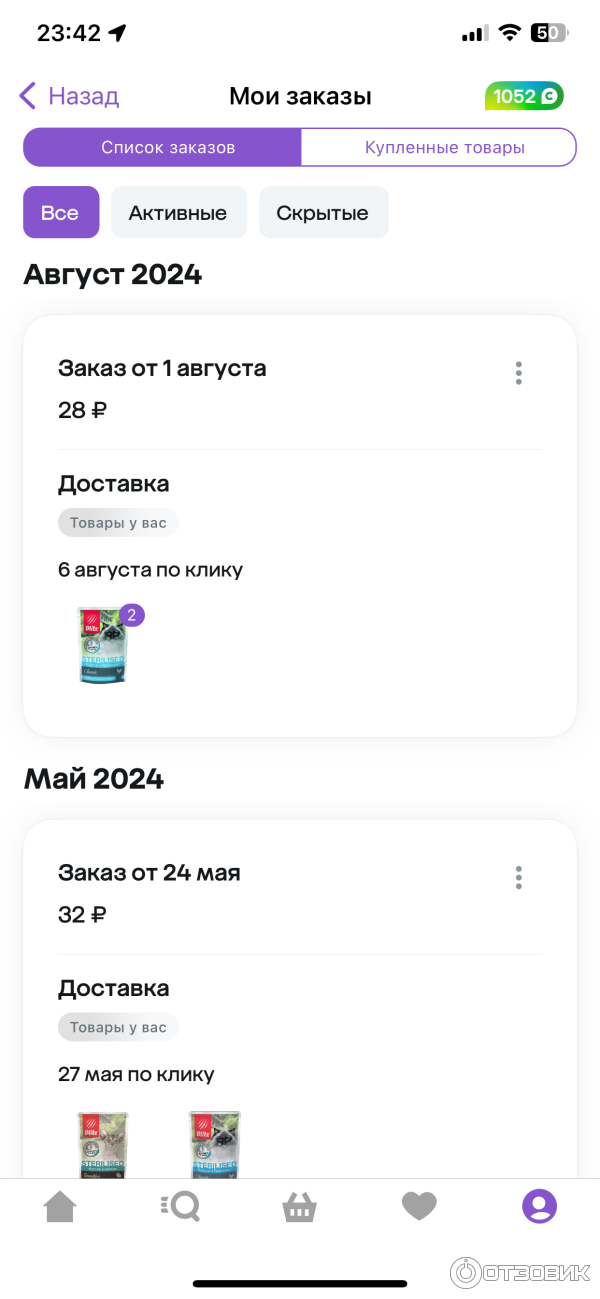Open the order from 1 августа
This screenshot has width=600, height=1299.
click(x=162, y=368)
